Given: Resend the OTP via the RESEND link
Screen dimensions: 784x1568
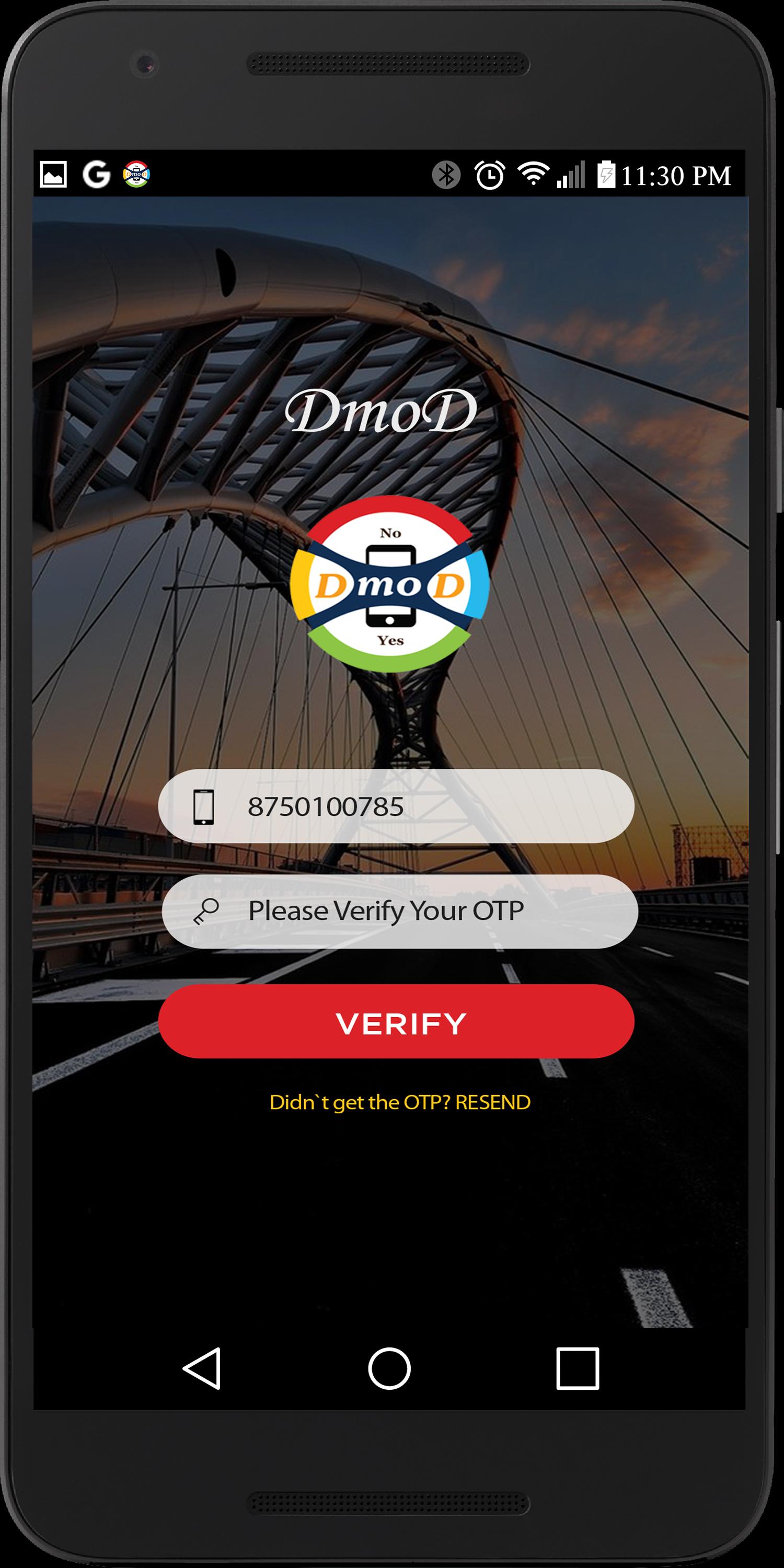Looking at the screenshot, I should (492, 1102).
